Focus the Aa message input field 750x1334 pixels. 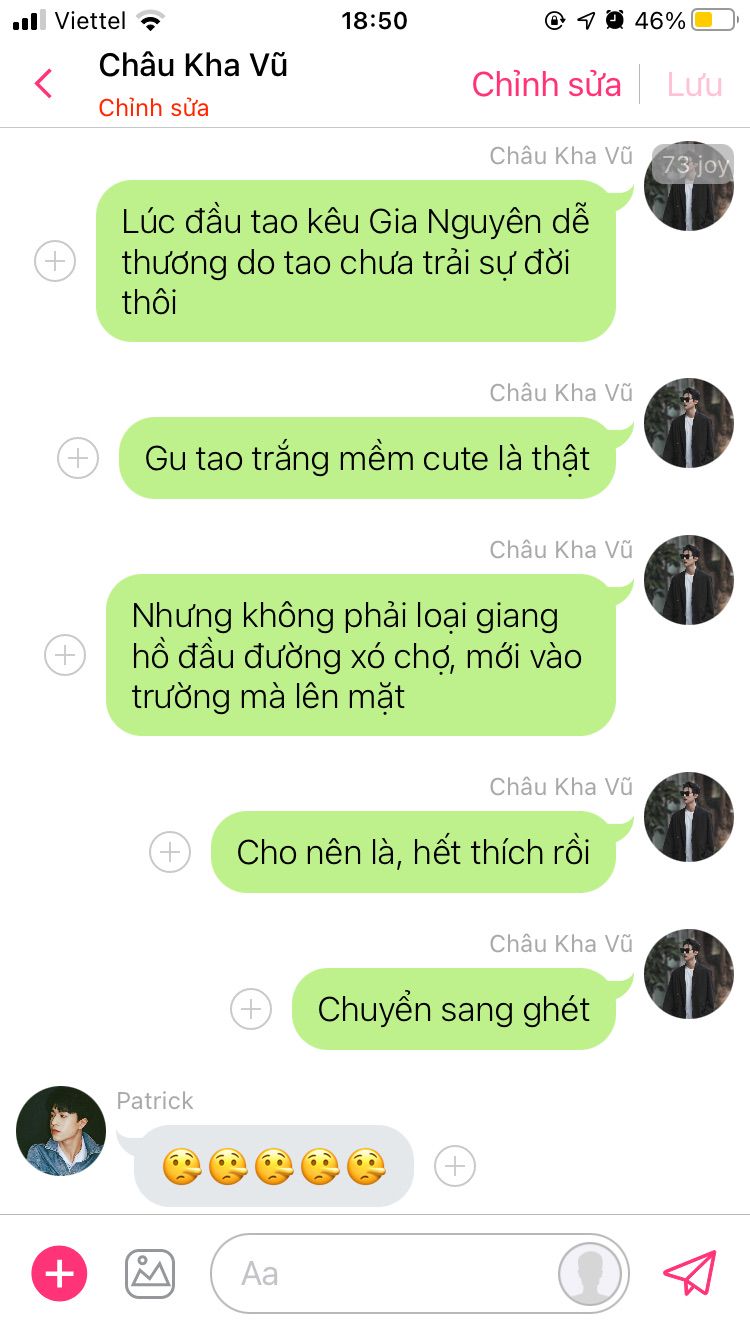[x=390, y=1273]
